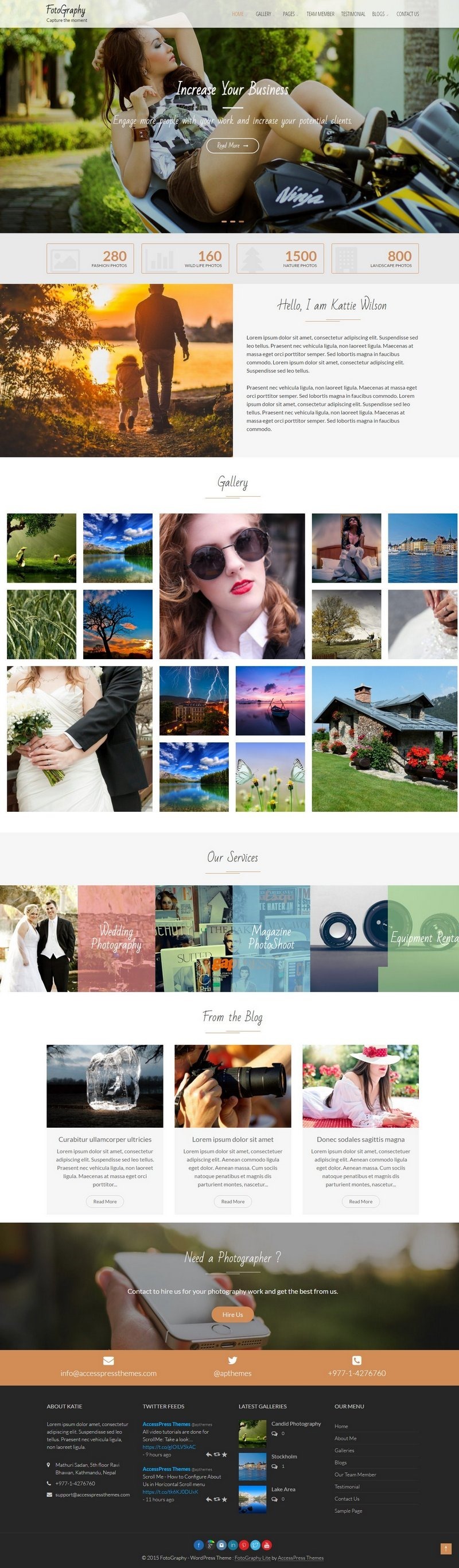
Task: Tap Read More on hero slider
Action: tap(232, 145)
